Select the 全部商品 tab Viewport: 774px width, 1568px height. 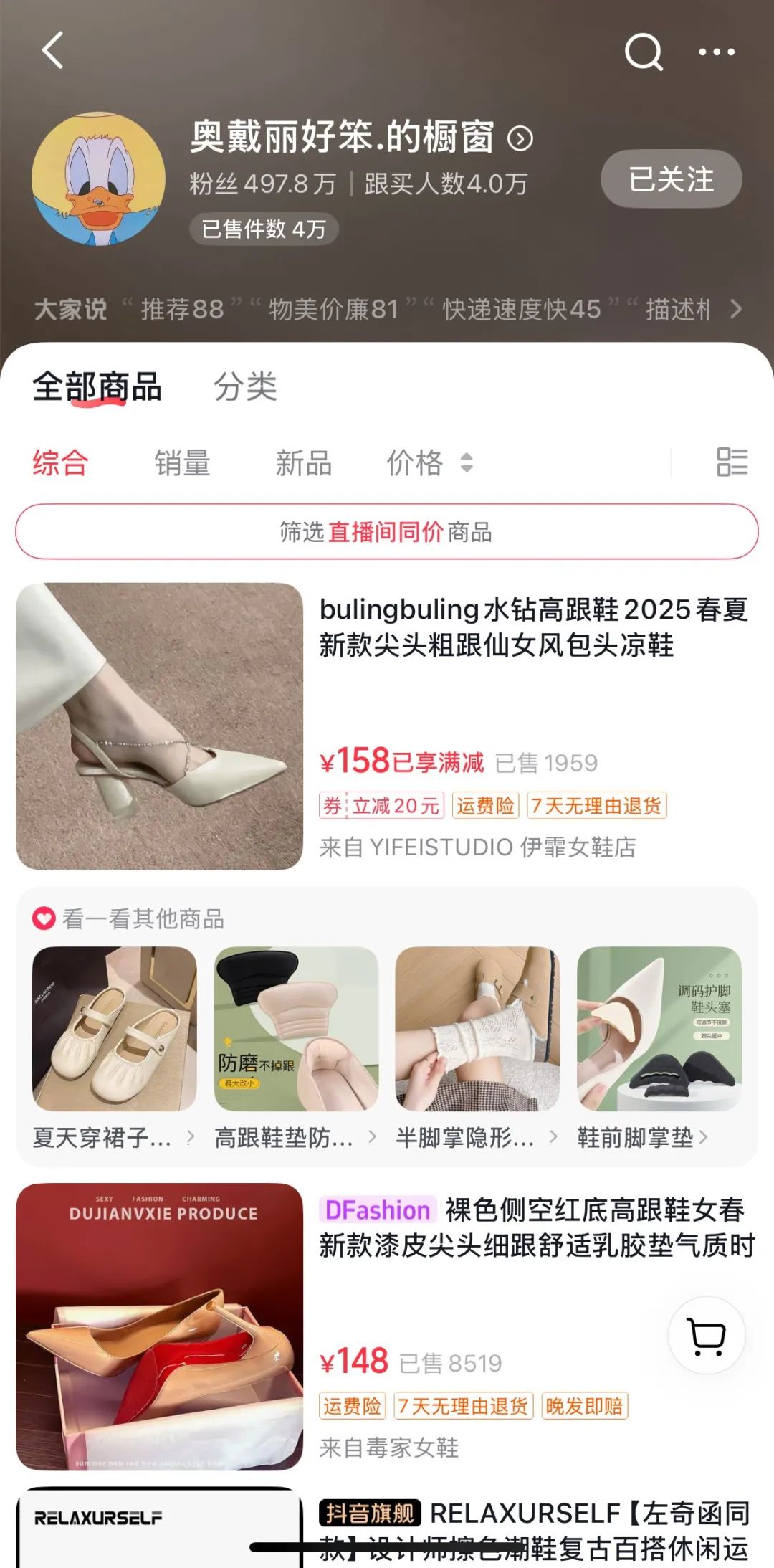pyautogui.click(x=97, y=387)
